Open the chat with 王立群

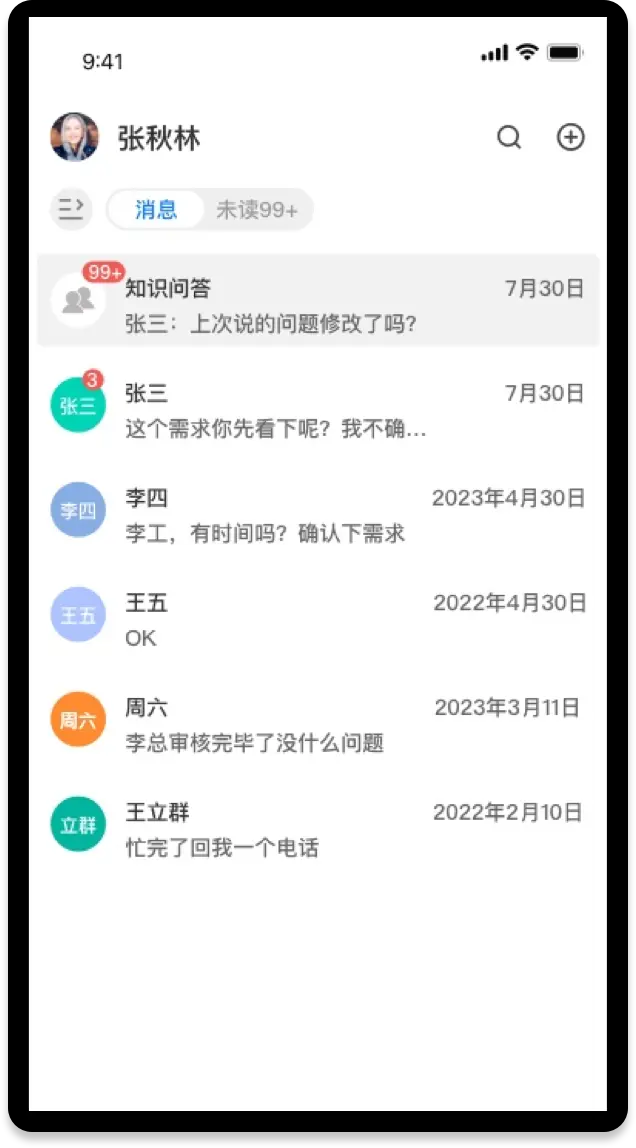(318, 826)
